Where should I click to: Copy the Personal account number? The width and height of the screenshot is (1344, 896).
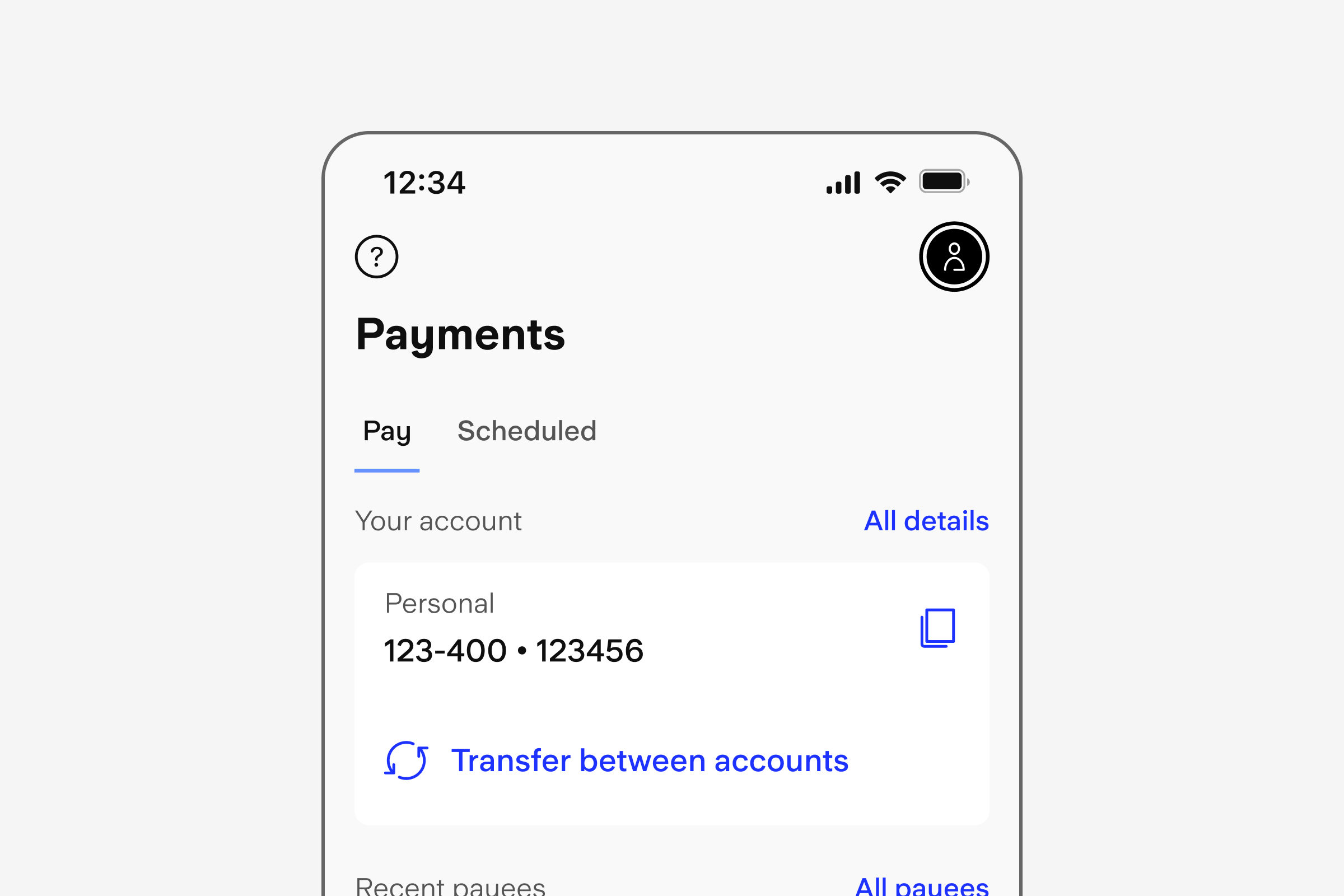[x=937, y=628]
